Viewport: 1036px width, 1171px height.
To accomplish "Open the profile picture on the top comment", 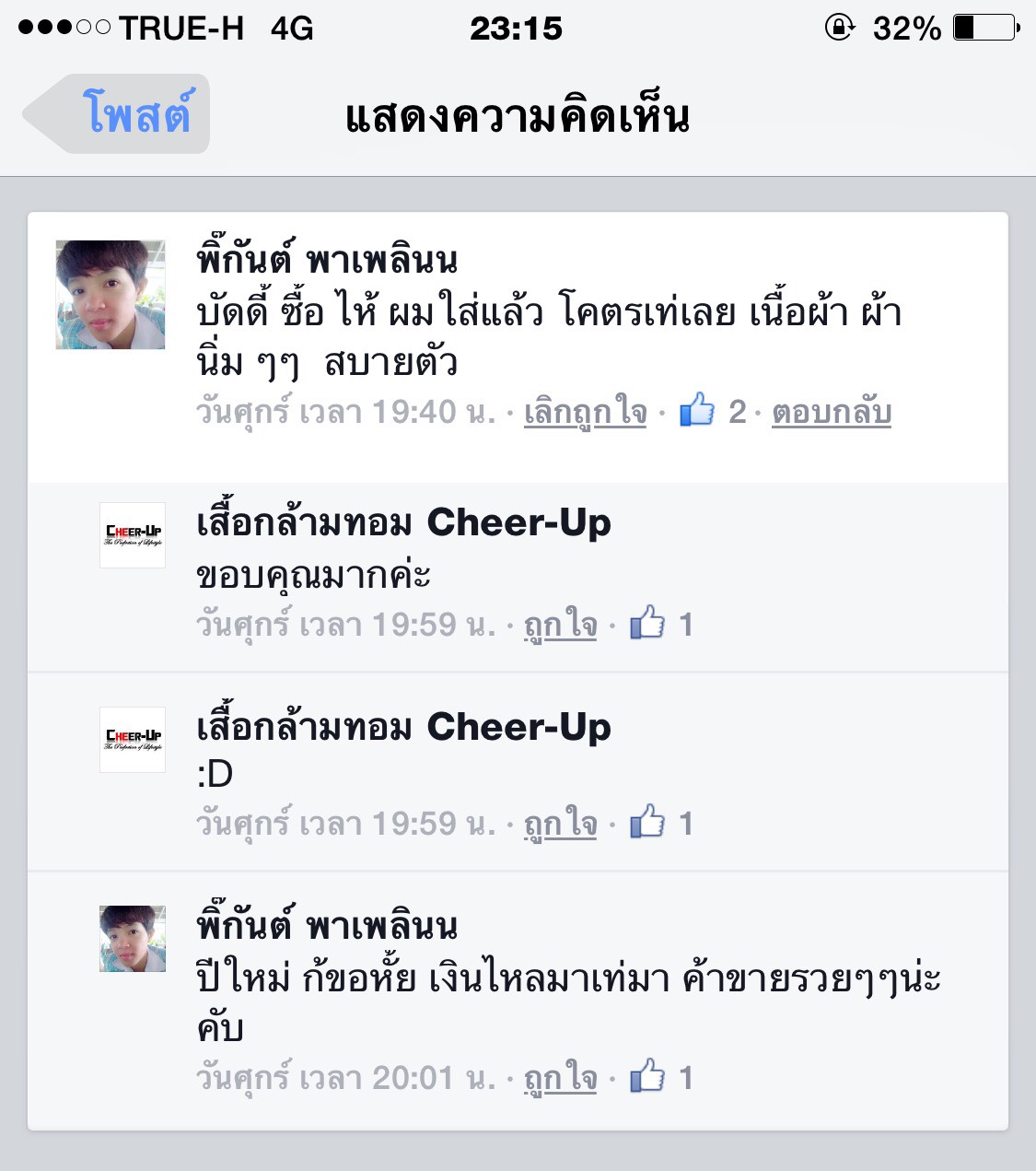I will pyautogui.click(x=111, y=295).
